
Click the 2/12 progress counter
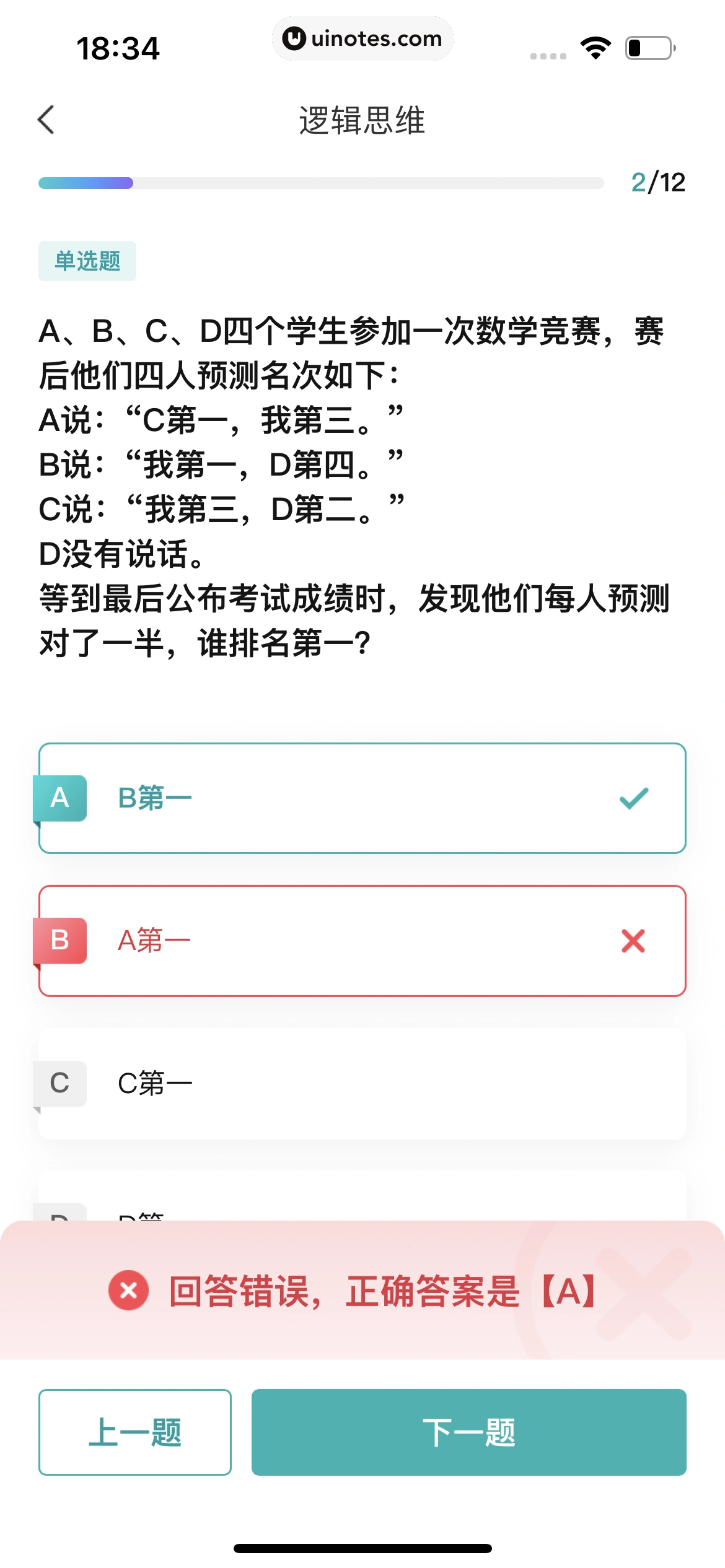[659, 181]
